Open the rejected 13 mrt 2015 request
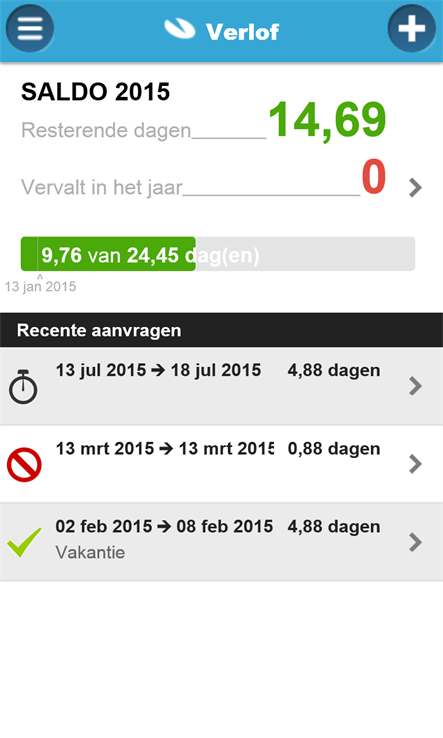This screenshot has height=738, width=443. click(221, 464)
